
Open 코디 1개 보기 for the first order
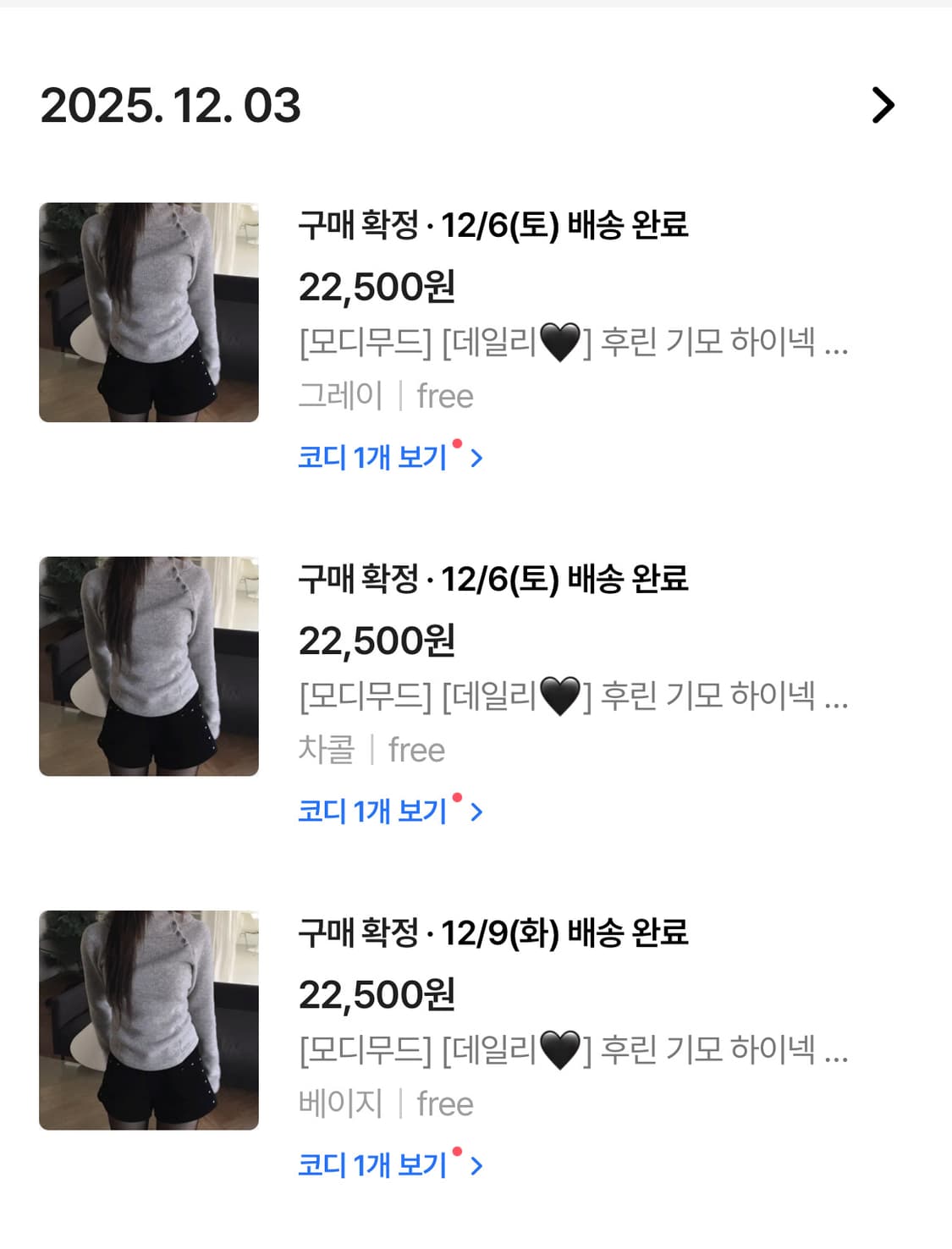[x=372, y=456]
